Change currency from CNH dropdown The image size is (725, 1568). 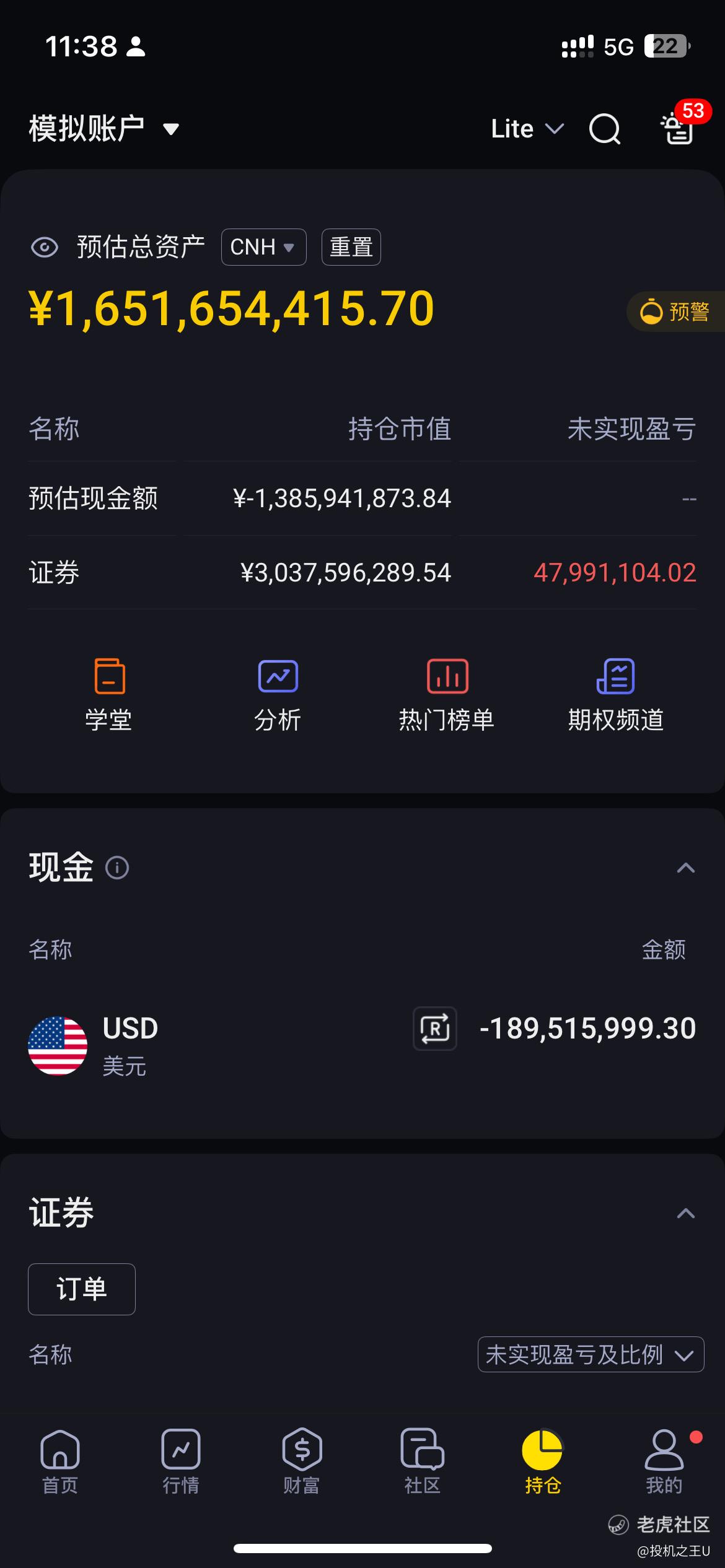click(263, 247)
